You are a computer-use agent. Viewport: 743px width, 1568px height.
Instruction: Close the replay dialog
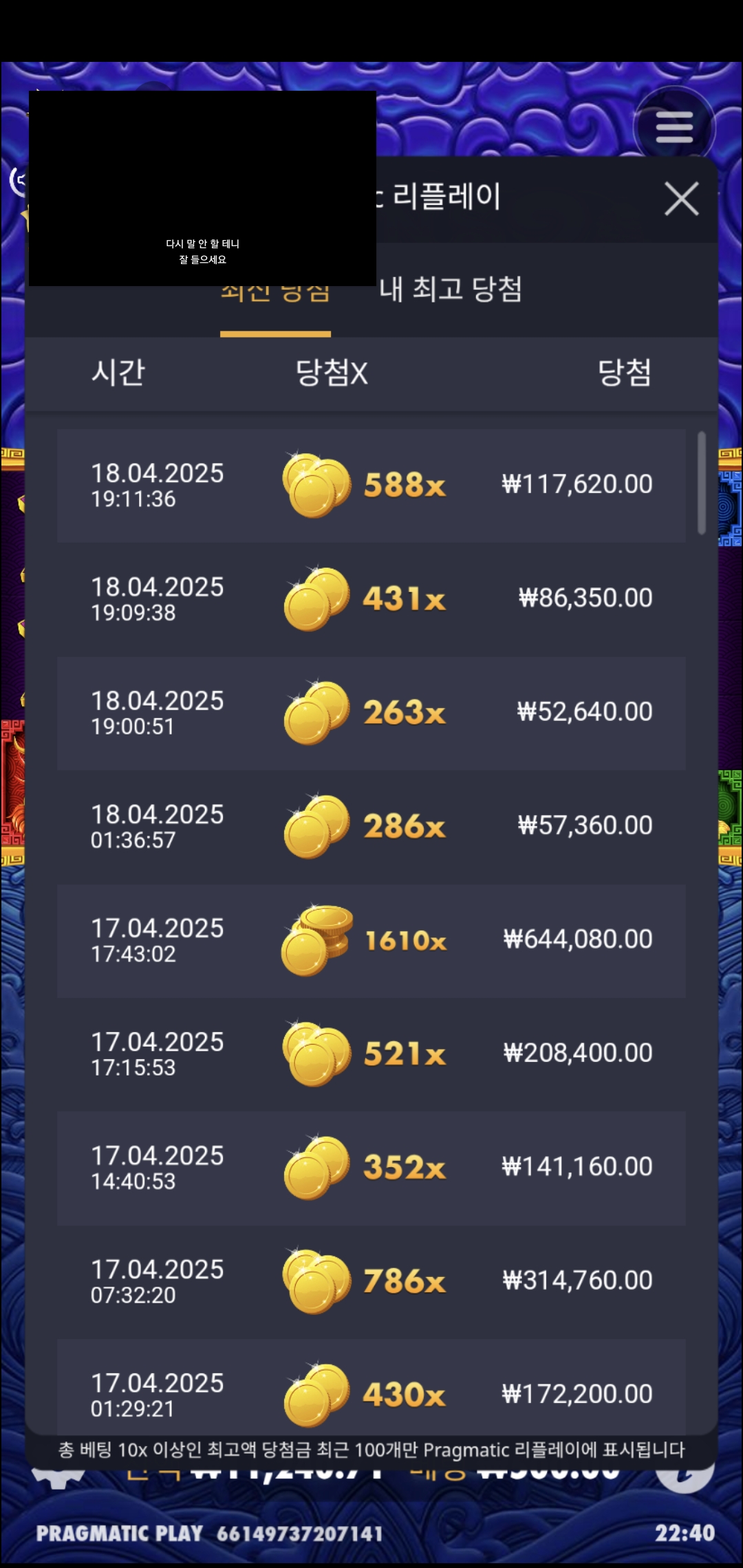[681, 199]
